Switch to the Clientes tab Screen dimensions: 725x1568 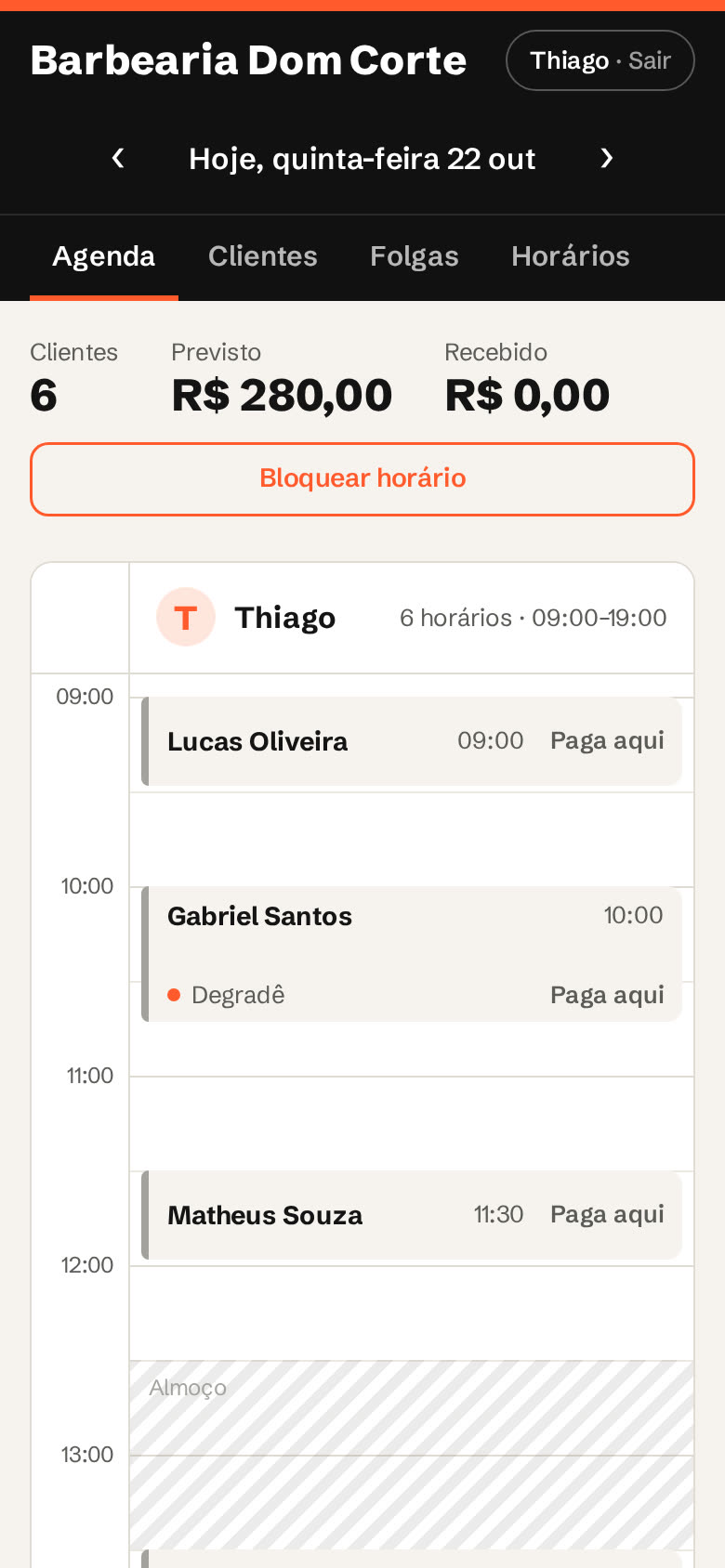coord(263,256)
